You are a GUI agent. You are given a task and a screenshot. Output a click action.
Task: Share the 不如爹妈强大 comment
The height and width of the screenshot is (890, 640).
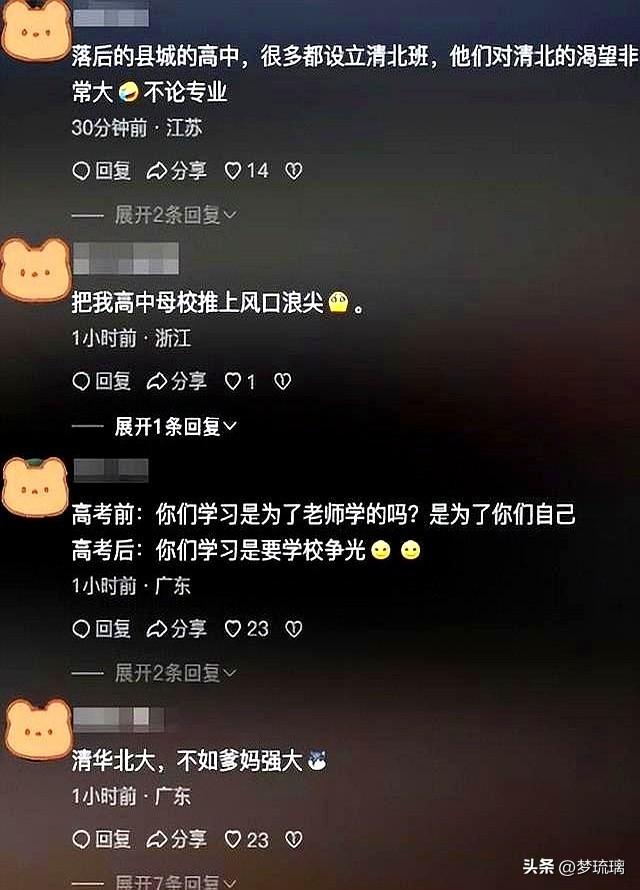(x=177, y=839)
